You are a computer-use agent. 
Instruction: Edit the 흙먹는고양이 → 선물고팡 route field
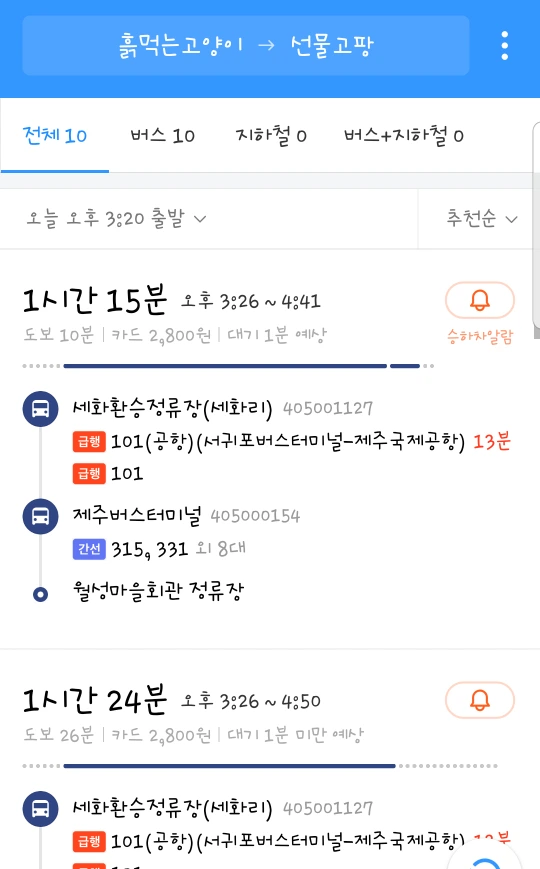coord(246,45)
